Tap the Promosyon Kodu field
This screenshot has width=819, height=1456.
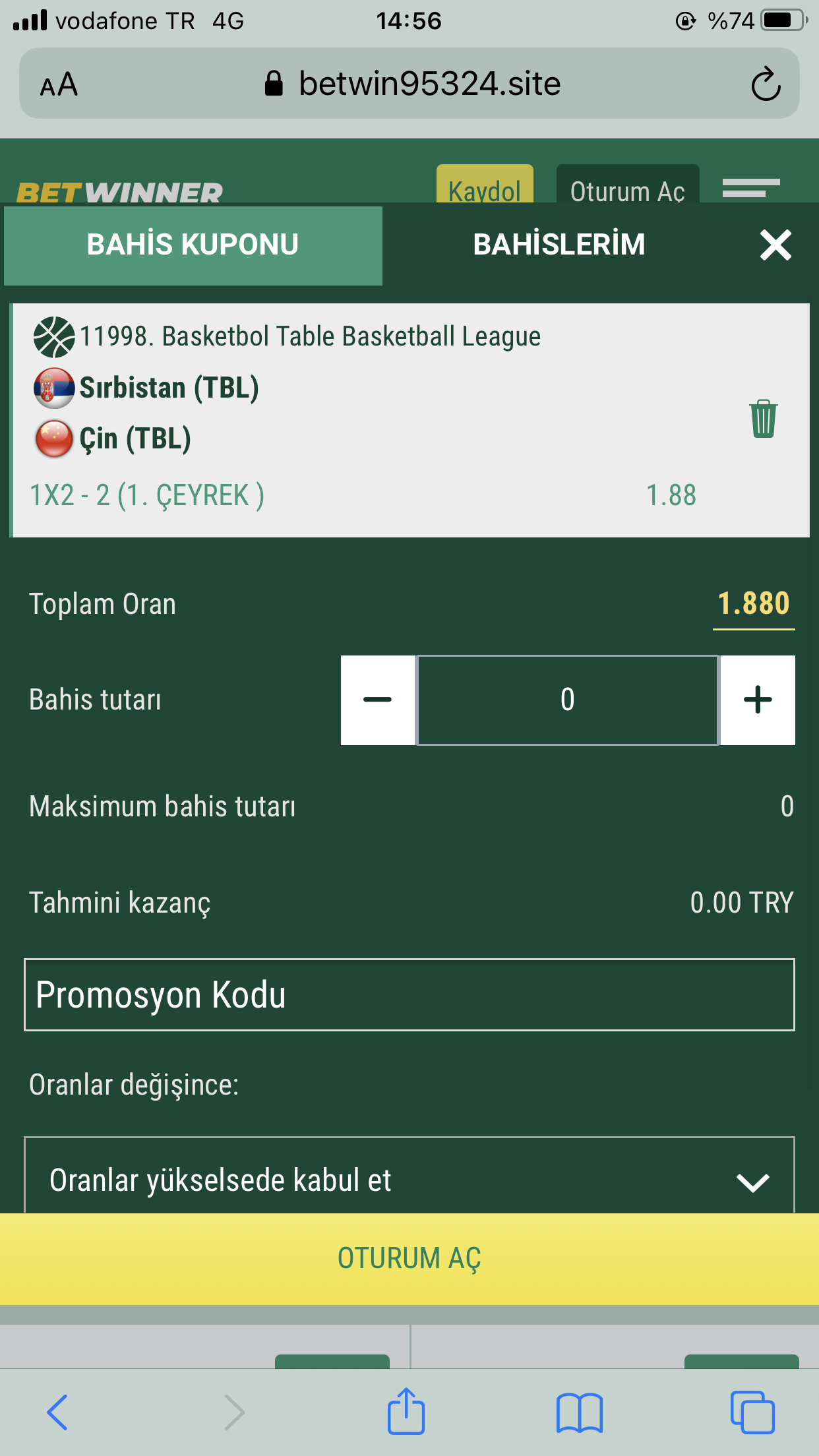[409, 994]
